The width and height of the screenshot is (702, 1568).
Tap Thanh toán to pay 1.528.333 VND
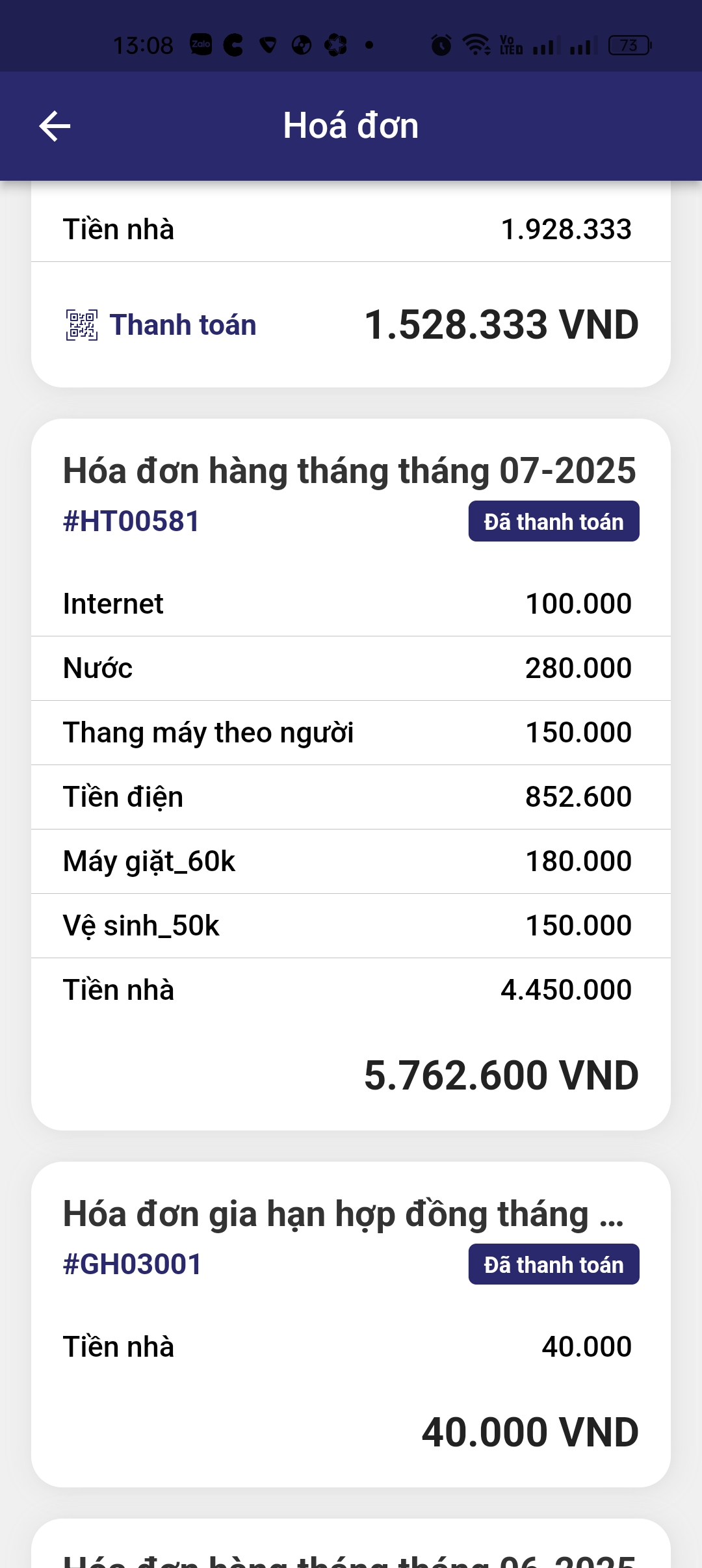[x=162, y=325]
